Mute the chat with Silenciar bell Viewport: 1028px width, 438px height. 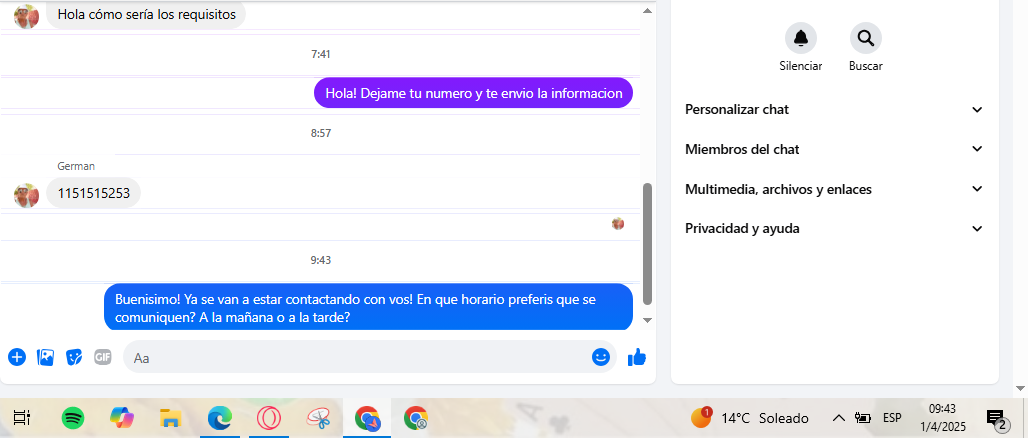point(800,39)
